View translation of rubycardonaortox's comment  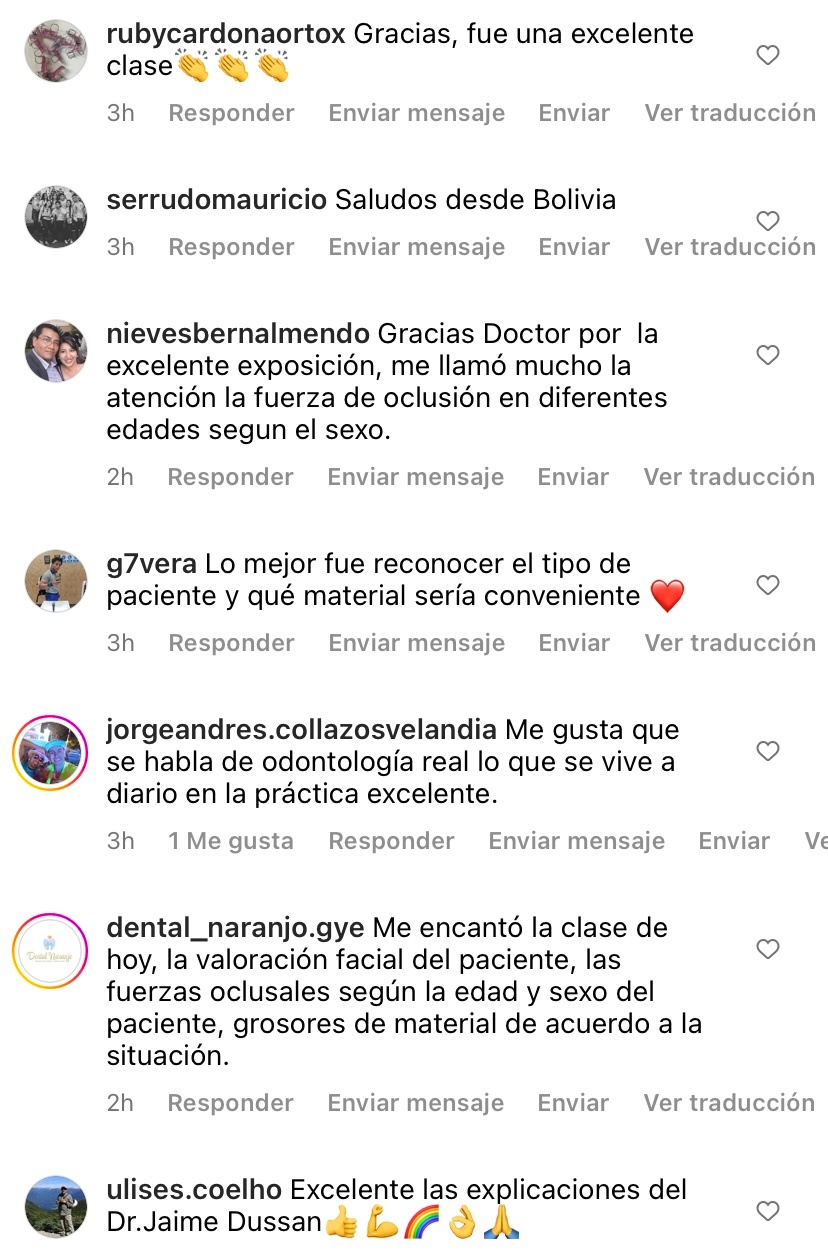729,113
